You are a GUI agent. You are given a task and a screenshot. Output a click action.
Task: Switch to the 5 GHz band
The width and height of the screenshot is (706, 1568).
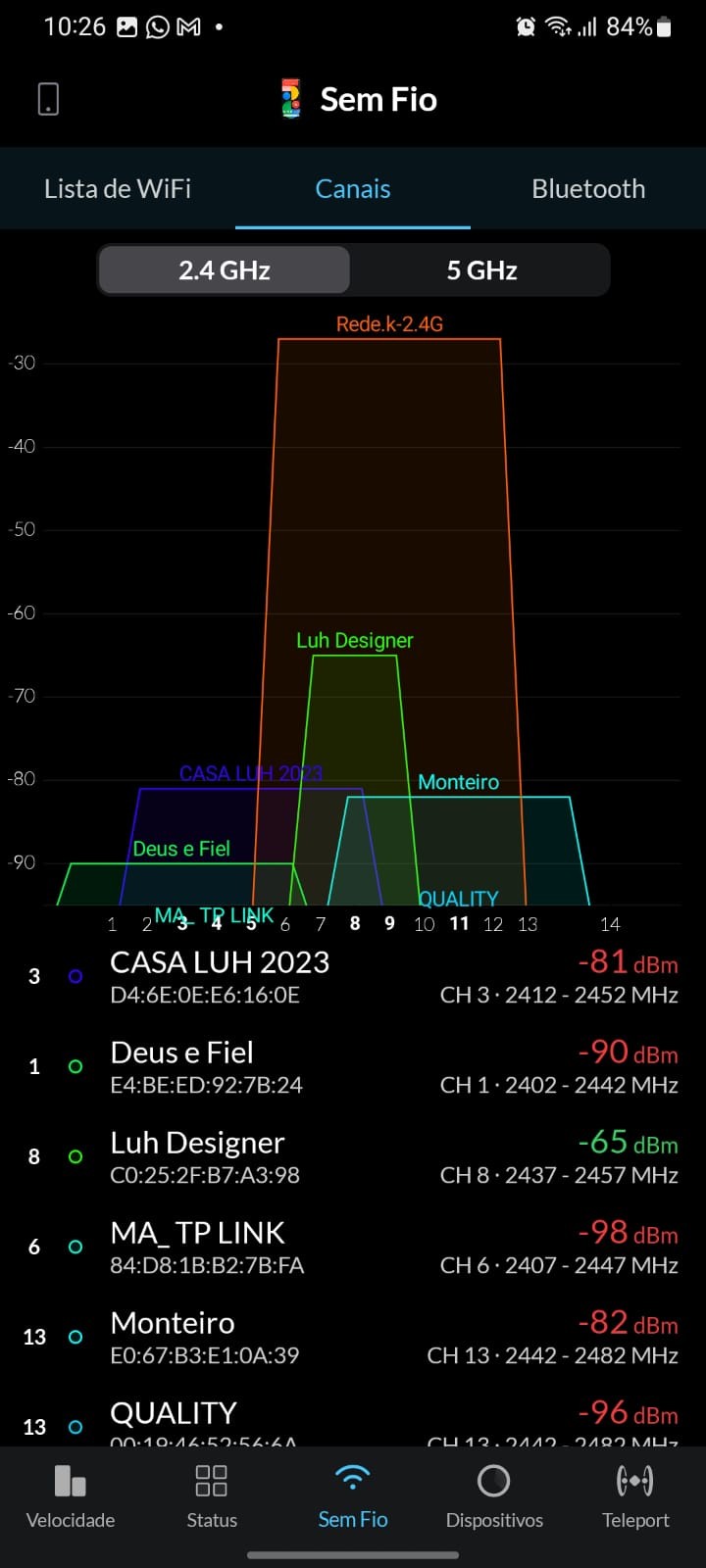(481, 270)
